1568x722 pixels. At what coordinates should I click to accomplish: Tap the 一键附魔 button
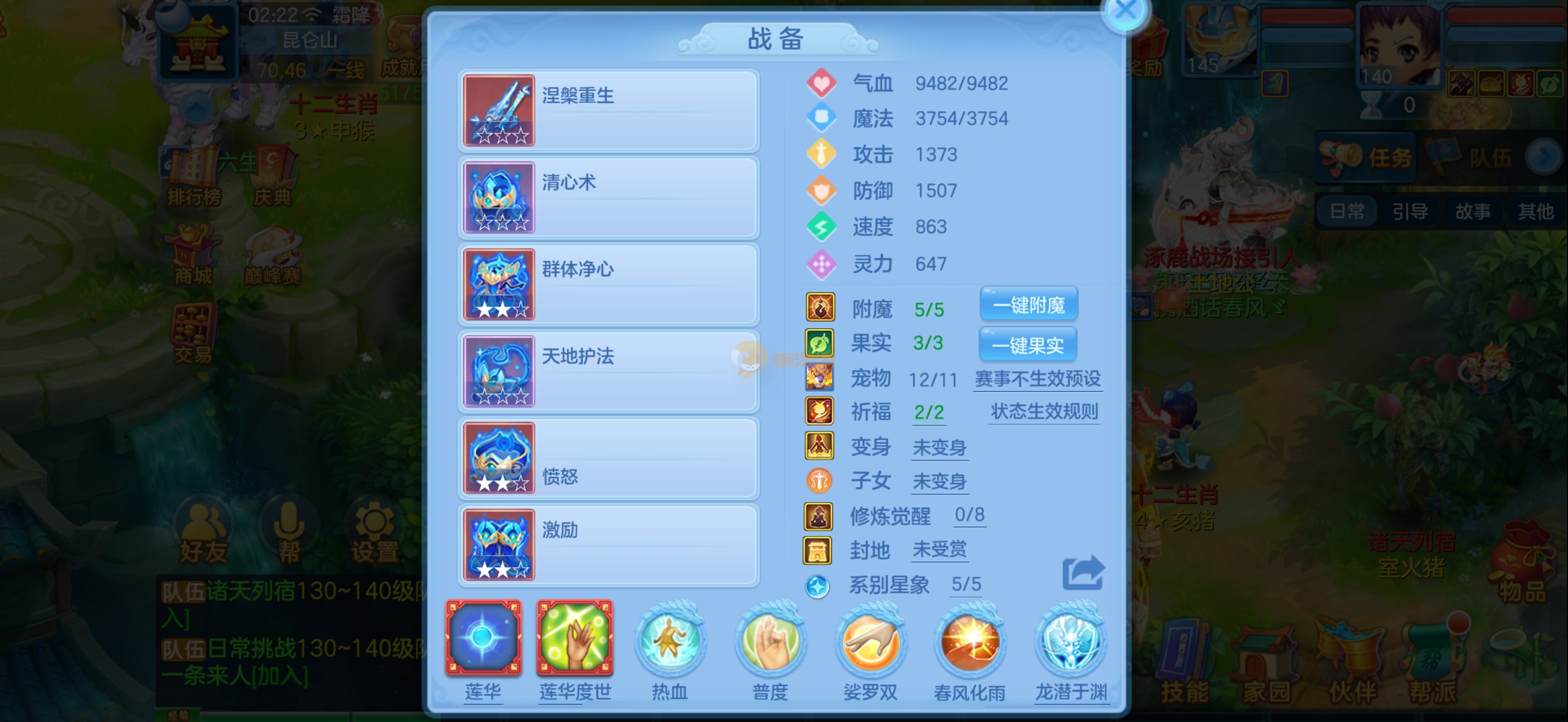click(x=1028, y=304)
